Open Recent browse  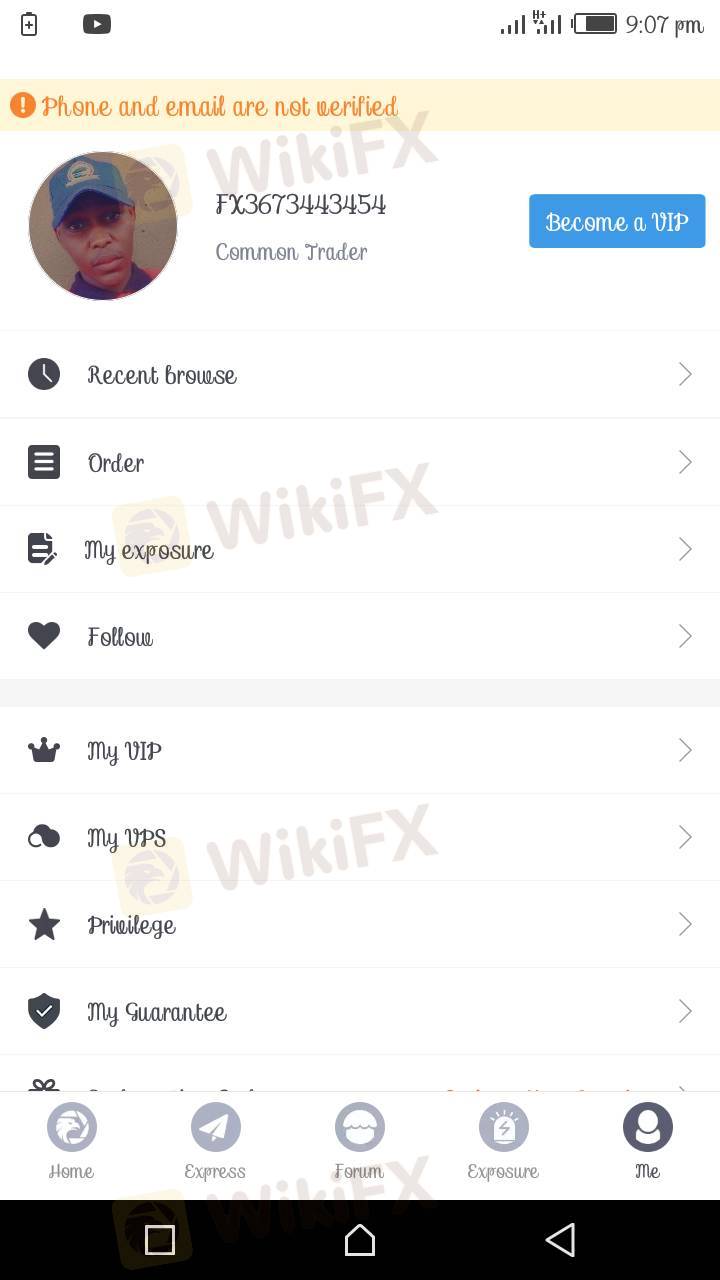[360, 375]
